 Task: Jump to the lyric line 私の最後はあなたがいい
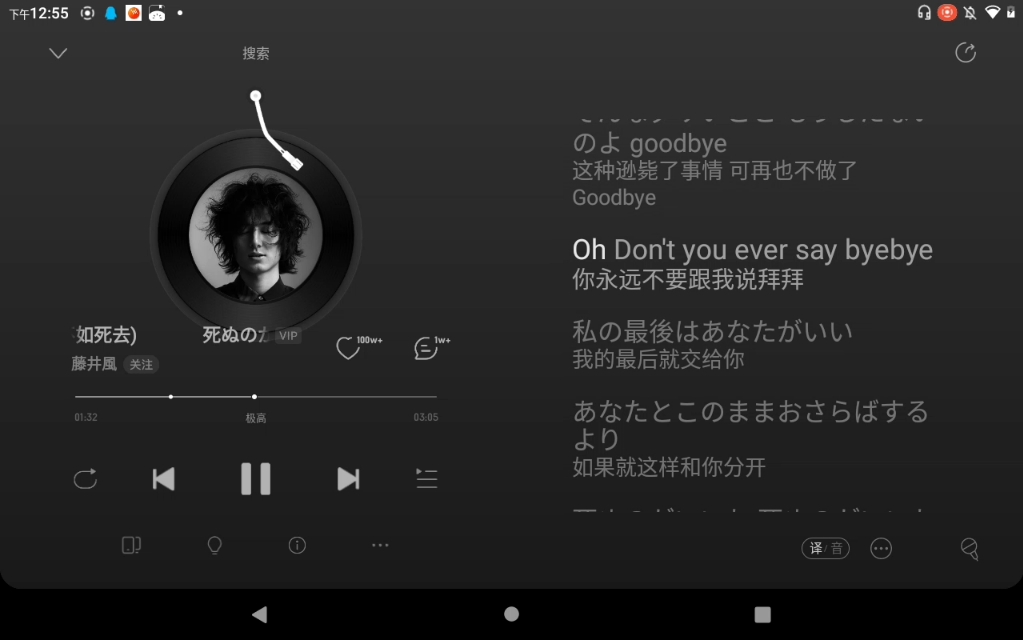point(712,330)
